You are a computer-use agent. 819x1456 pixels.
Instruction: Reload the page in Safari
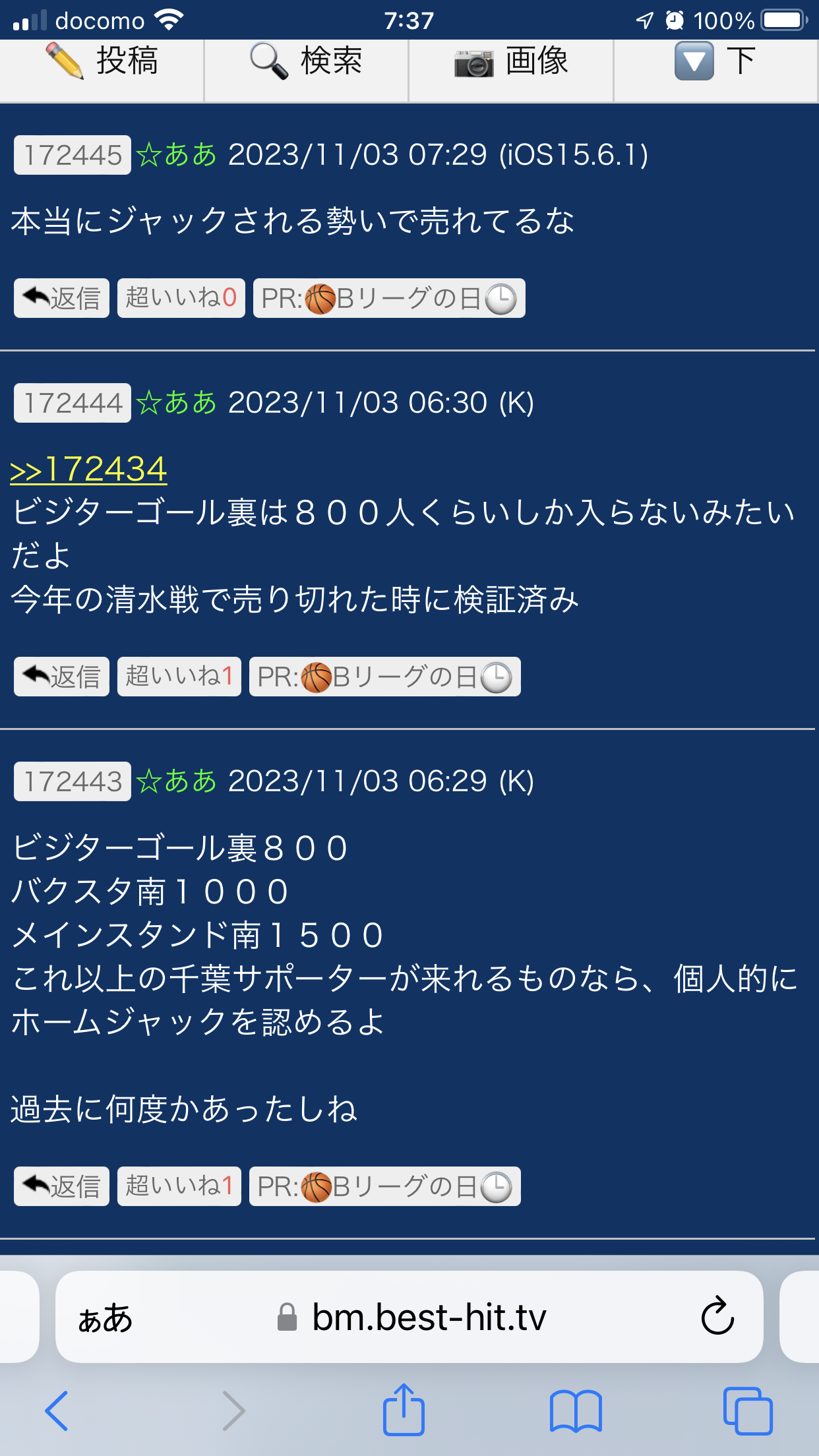[717, 1317]
